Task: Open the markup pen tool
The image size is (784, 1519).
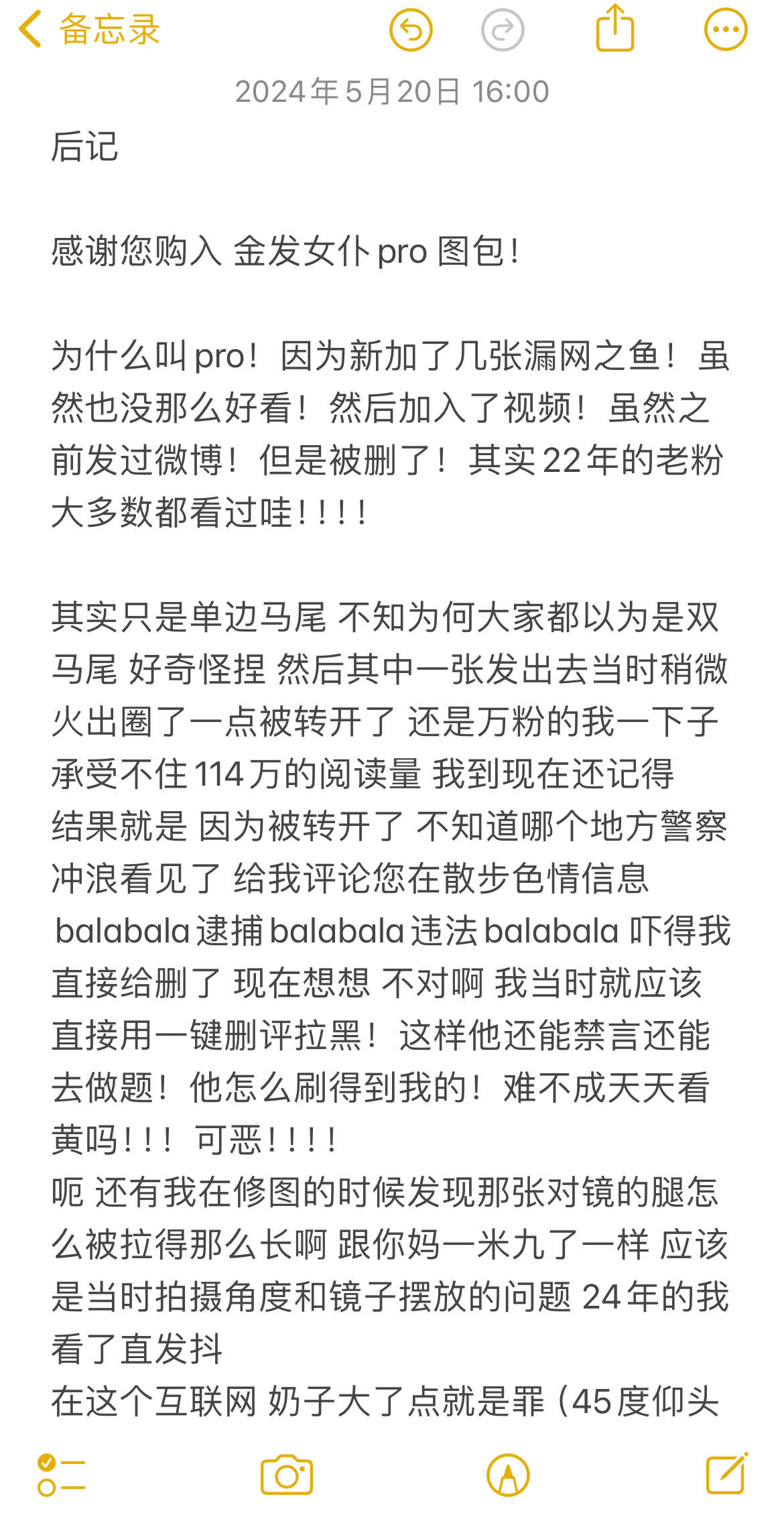Action: point(508,1475)
